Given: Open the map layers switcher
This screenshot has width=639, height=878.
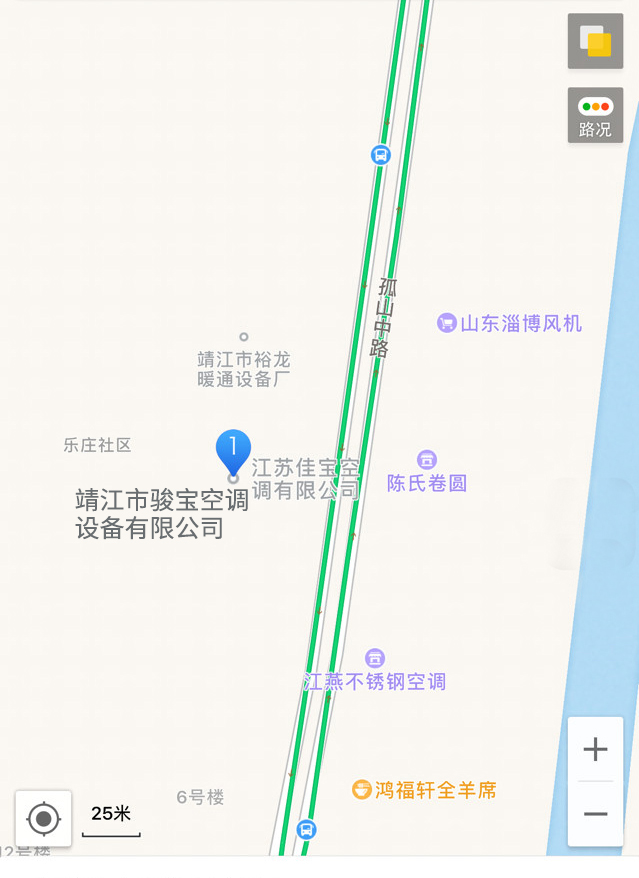Looking at the screenshot, I should point(595,41).
